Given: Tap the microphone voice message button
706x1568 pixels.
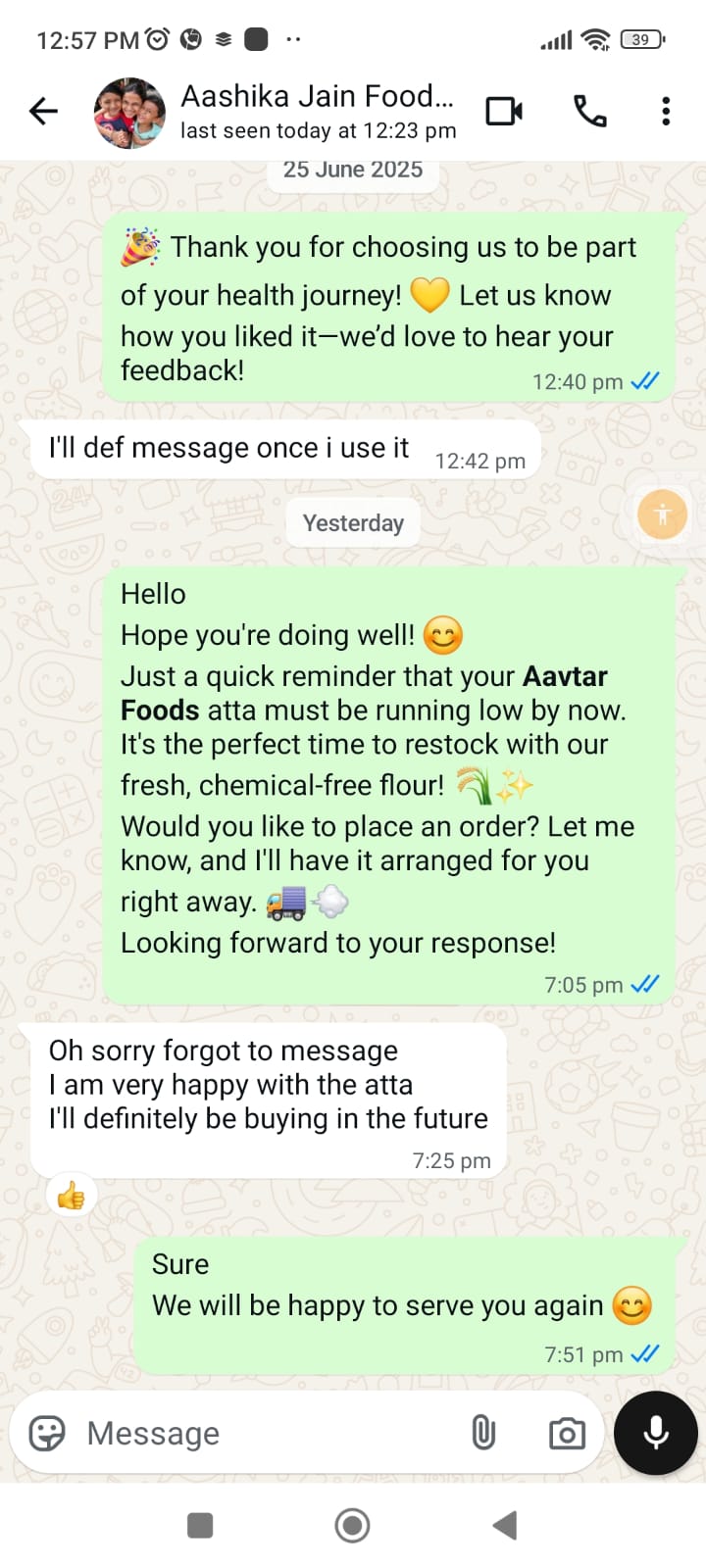Looking at the screenshot, I should [655, 1433].
